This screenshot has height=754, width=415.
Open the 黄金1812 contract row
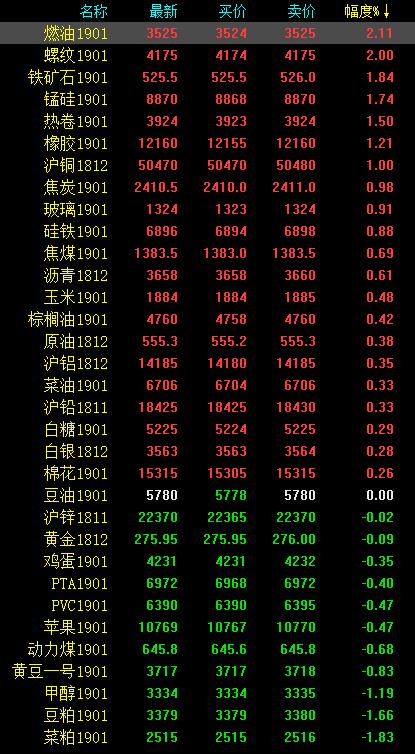pyautogui.click(x=207, y=540)
